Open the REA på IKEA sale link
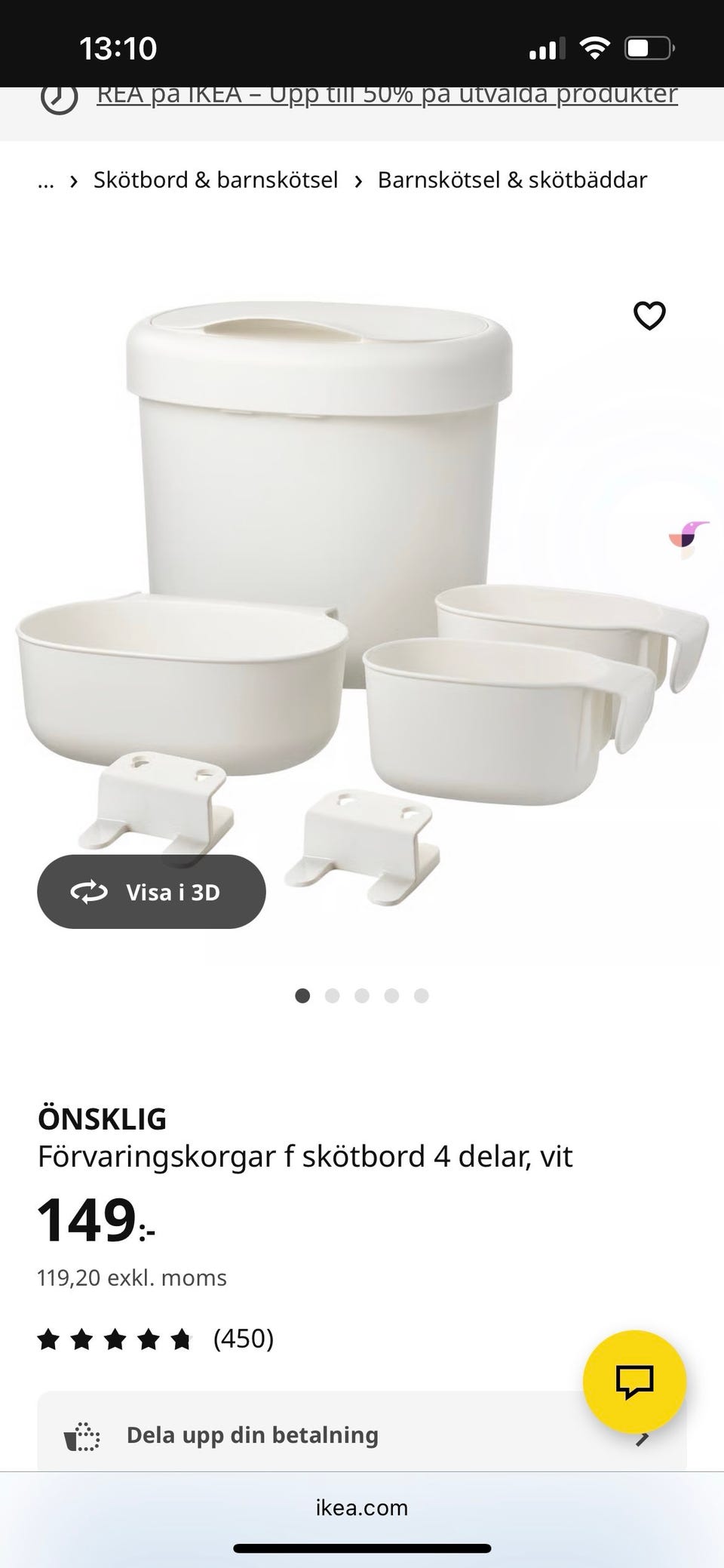The width and height of the screenshot is (724, 1568). (x=387, y=95)
